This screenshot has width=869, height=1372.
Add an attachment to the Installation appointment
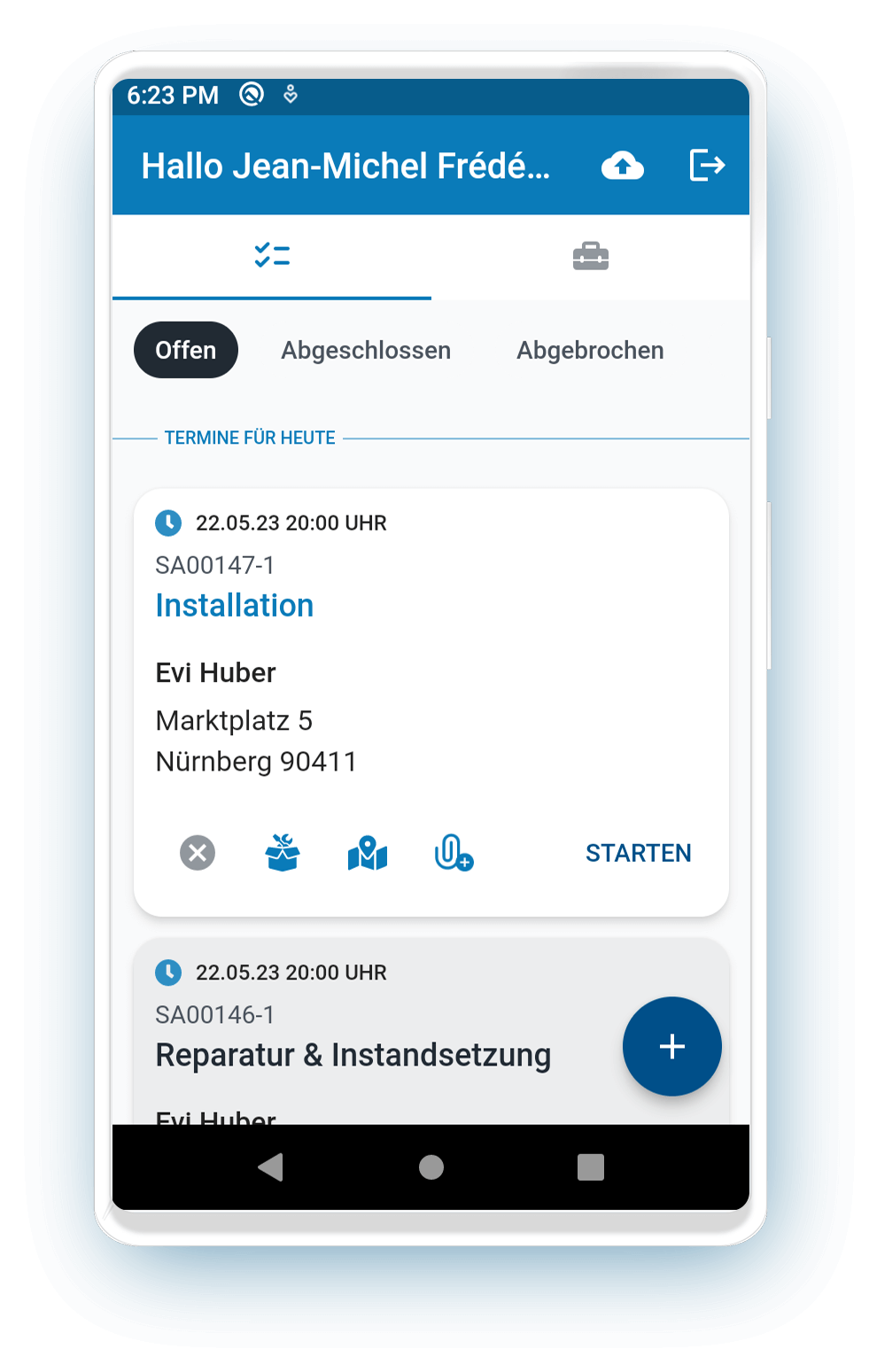point(453,853)
